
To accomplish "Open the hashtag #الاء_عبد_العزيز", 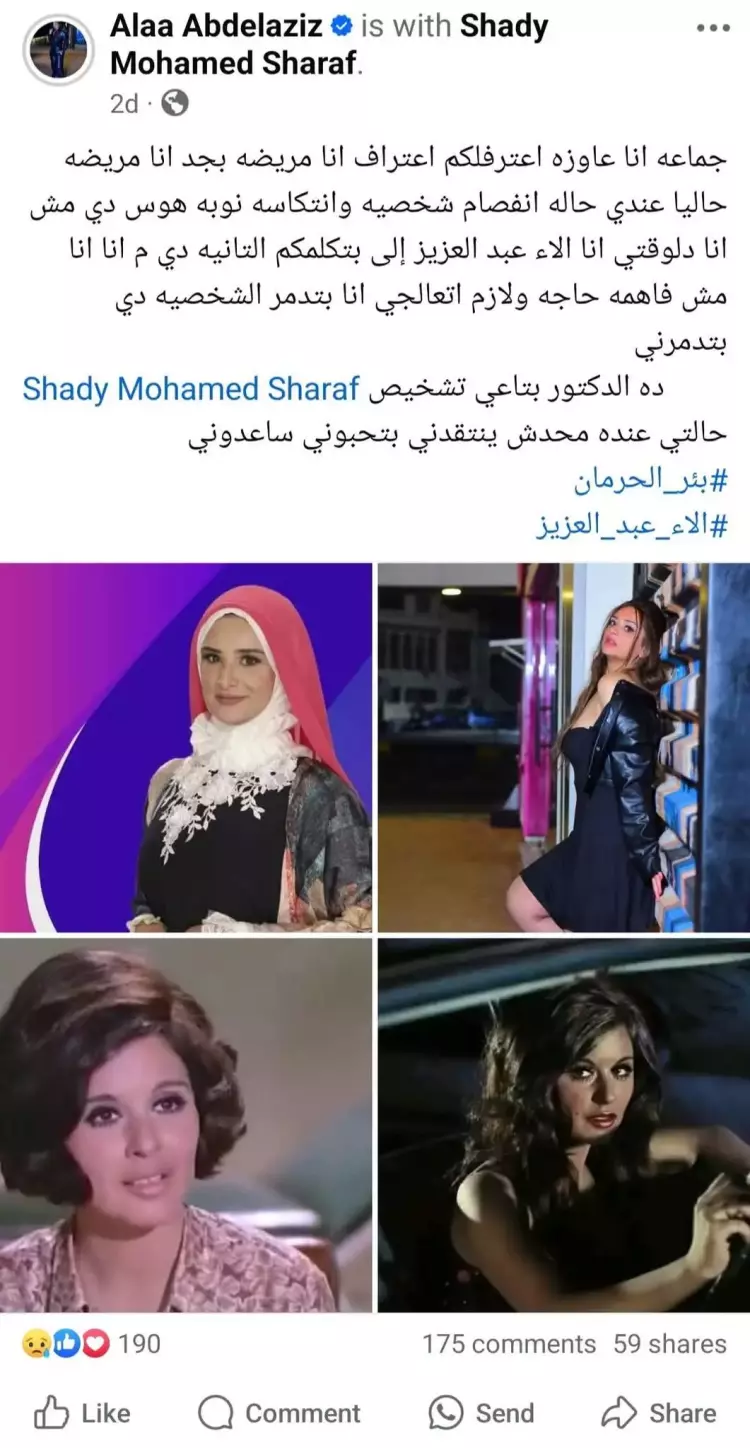I will (x=632, y=526).
